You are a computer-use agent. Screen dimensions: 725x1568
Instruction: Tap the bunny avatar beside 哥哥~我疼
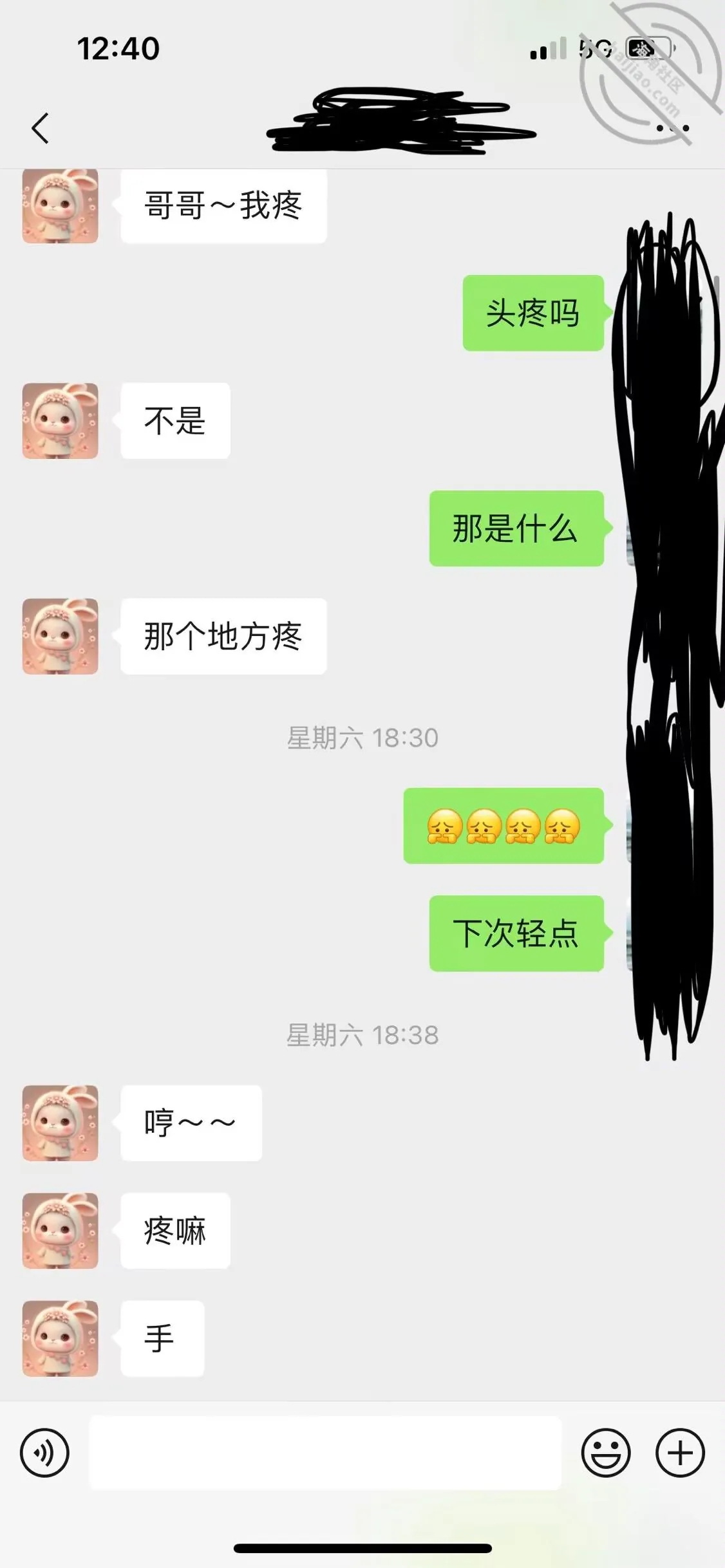61,206
